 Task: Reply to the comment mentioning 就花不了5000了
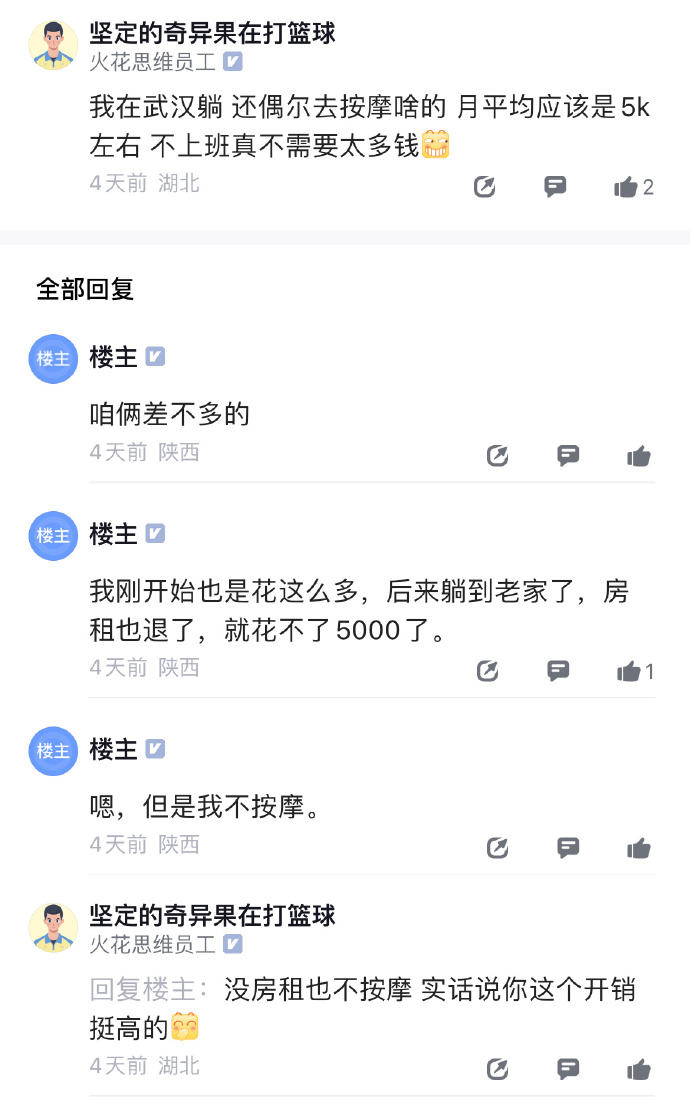pos(558,672)
